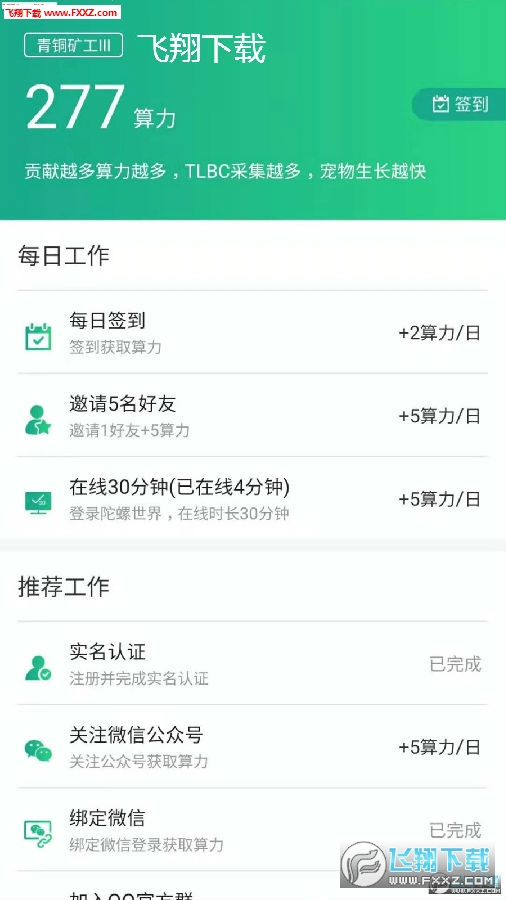This screenshot has width=506, height=900.
Task: Tap the 青铜矿工III level badge
Action: 73,45
